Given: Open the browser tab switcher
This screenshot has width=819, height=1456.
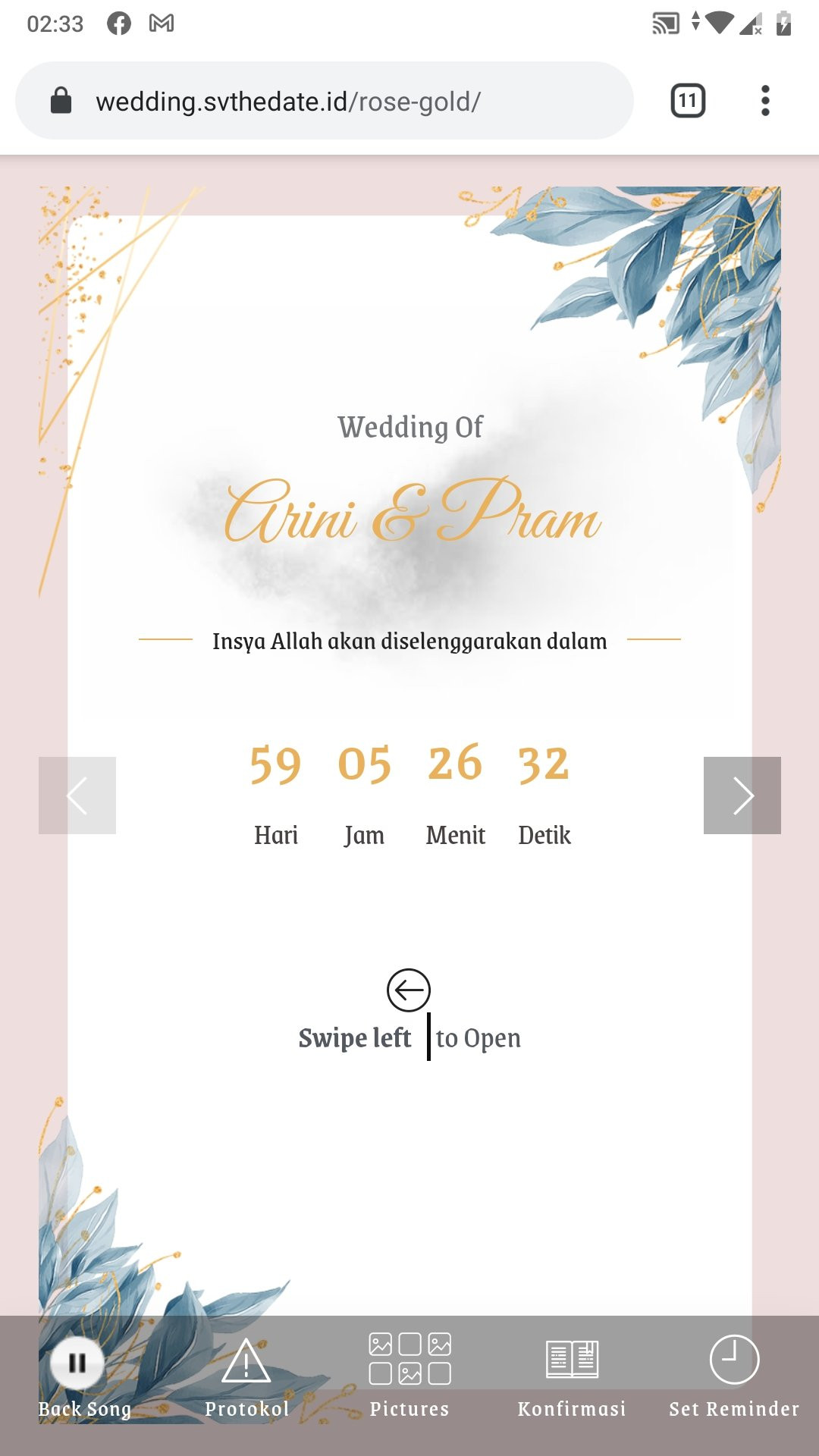Looking at the screenshot, I should [x=688, y=101].
